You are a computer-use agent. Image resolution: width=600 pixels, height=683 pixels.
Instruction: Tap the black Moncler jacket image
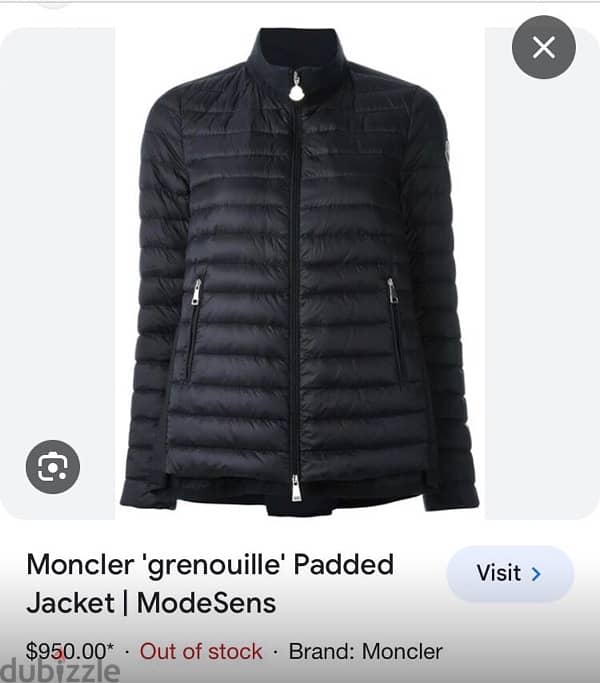tap(299, 270)
